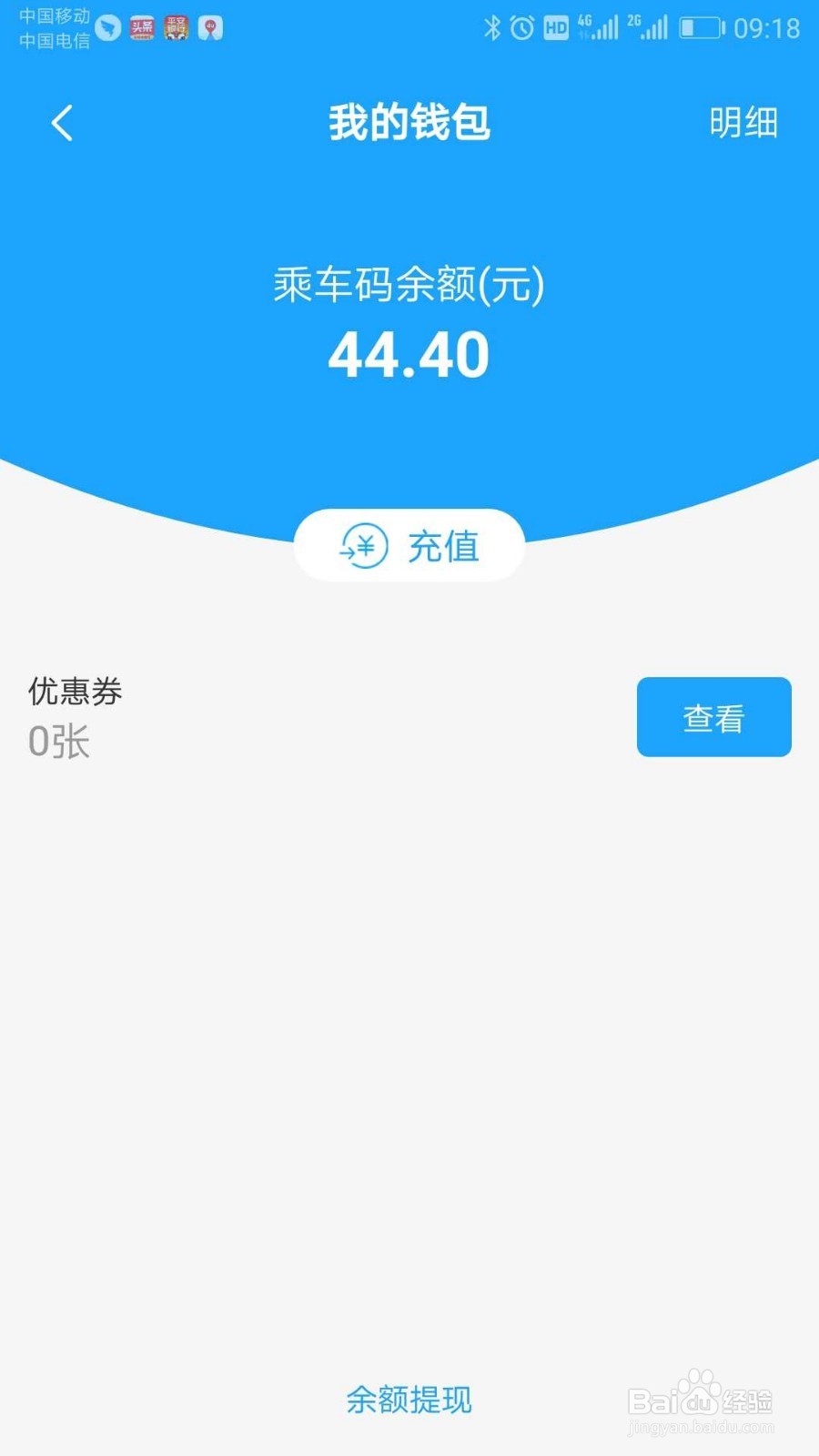Tap the Bluetooth icon in the status bar
Screen dimensions: 819x1456
tap(493, 28)
